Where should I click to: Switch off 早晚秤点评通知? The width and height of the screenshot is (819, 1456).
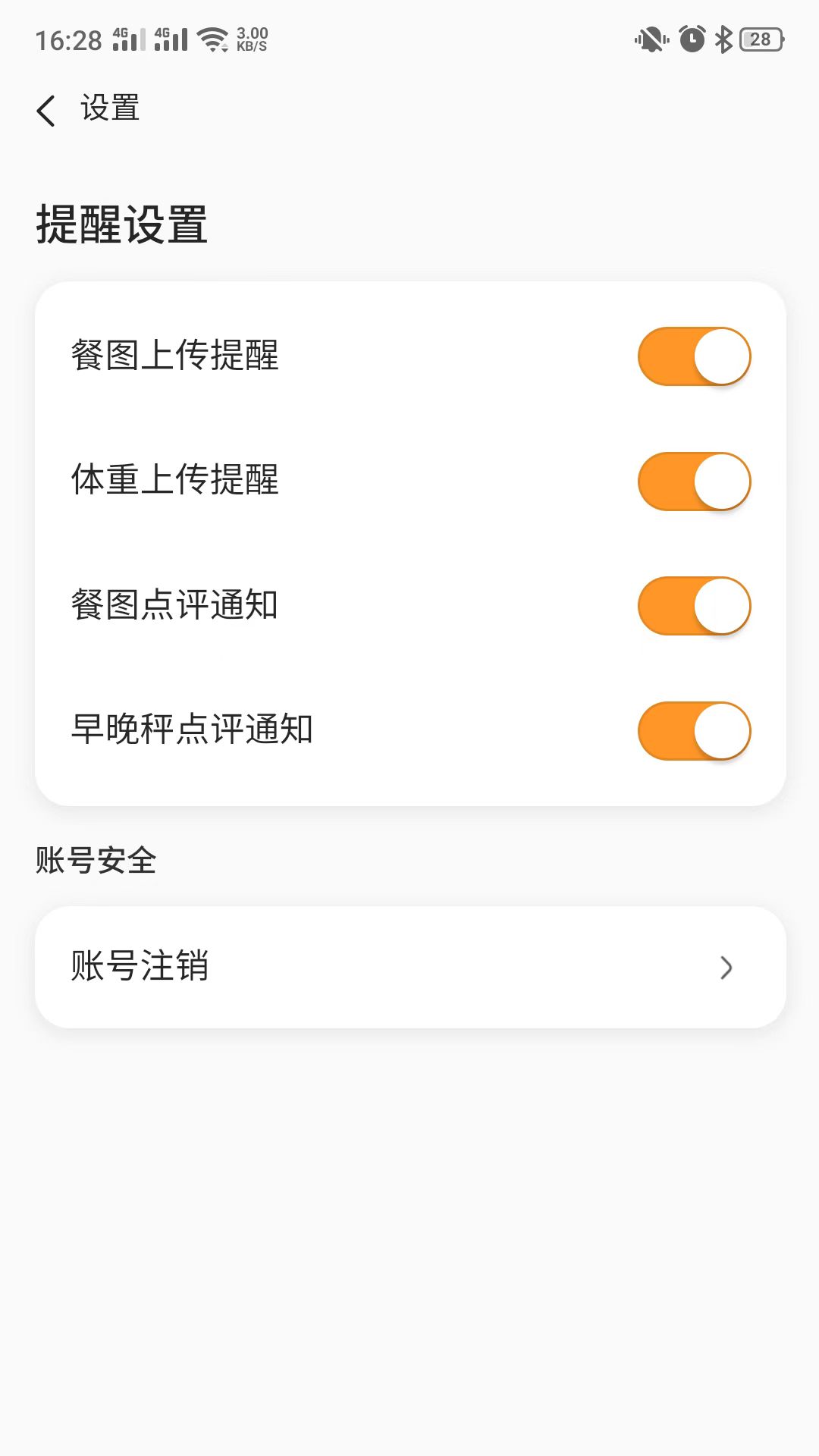point(695,731)
